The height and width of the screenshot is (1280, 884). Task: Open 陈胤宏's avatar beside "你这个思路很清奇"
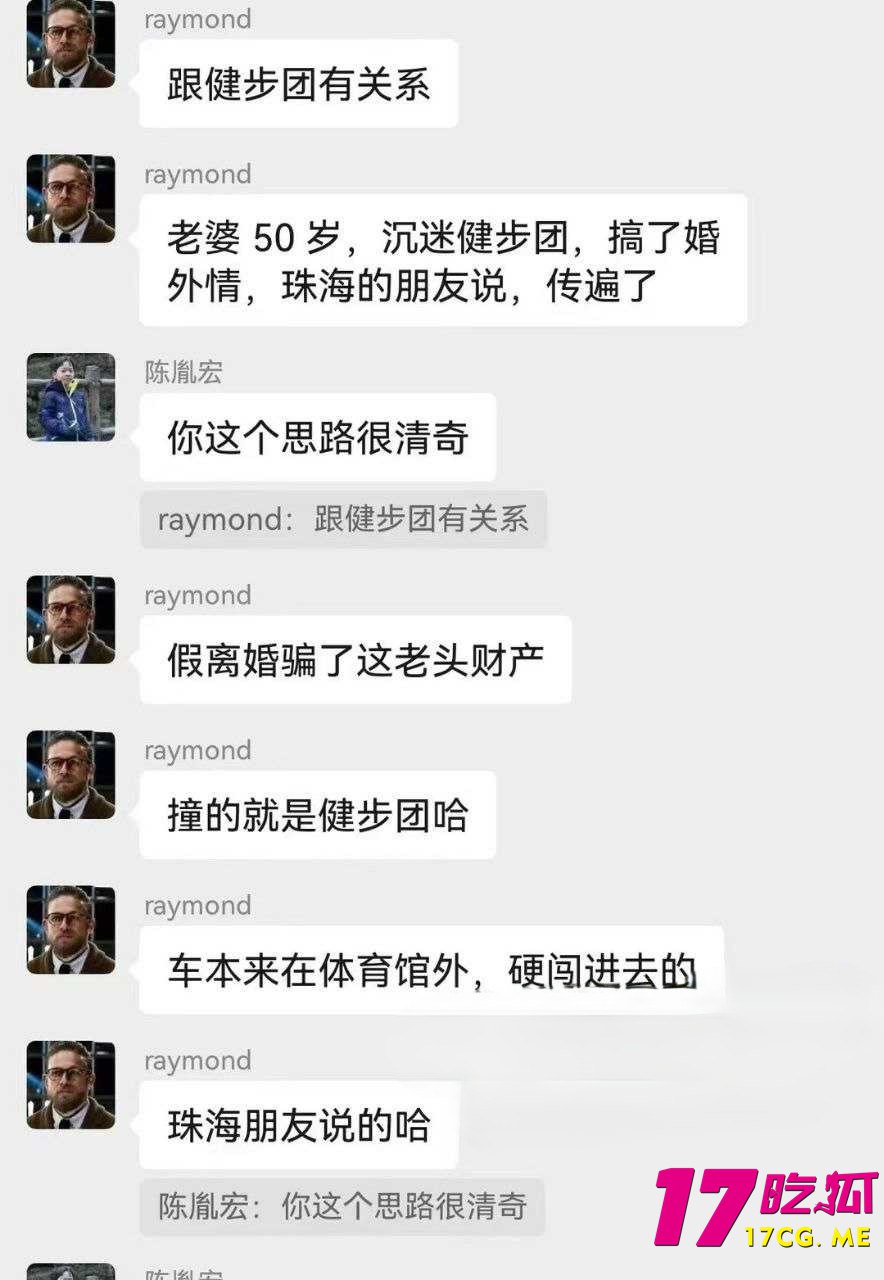click(70, 397)
